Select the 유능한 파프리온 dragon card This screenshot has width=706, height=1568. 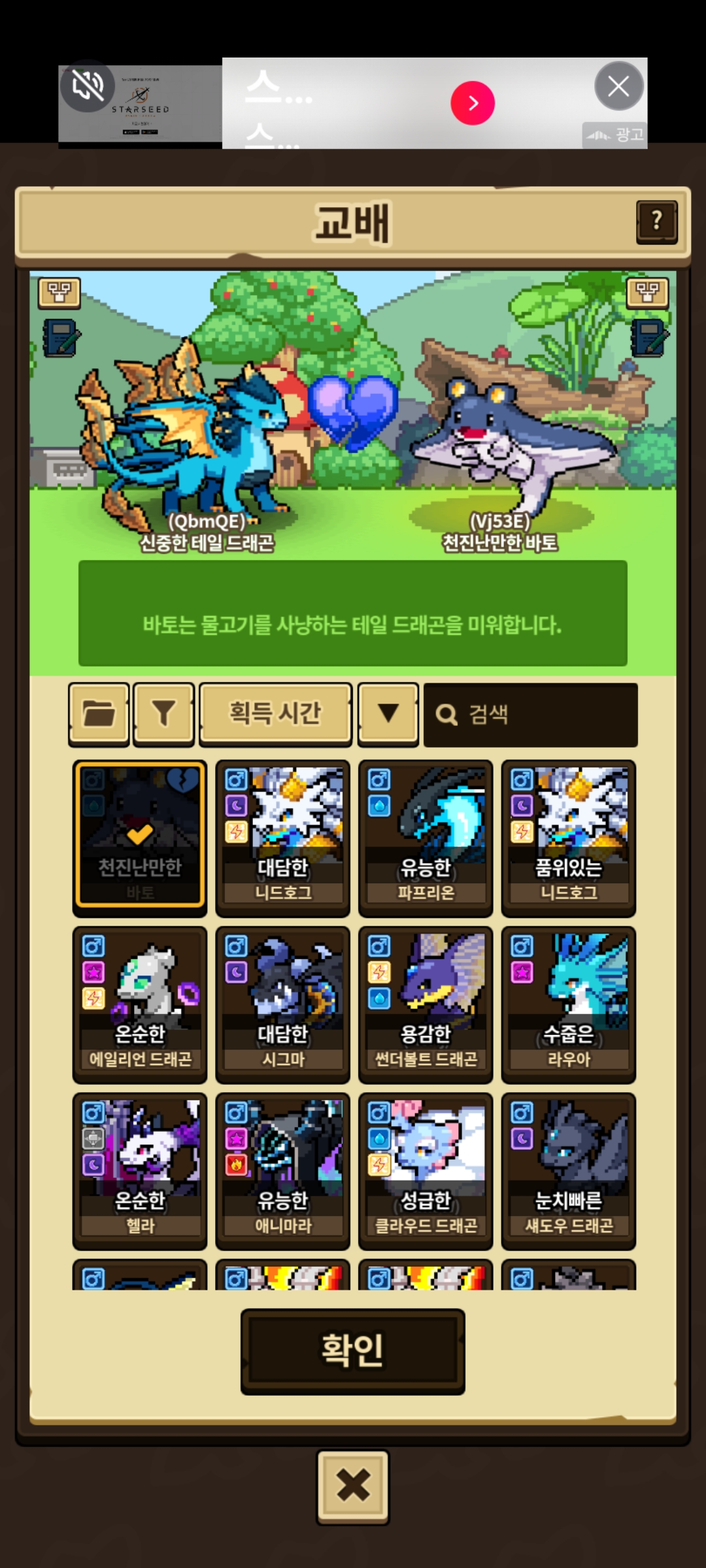coord(426,838)
